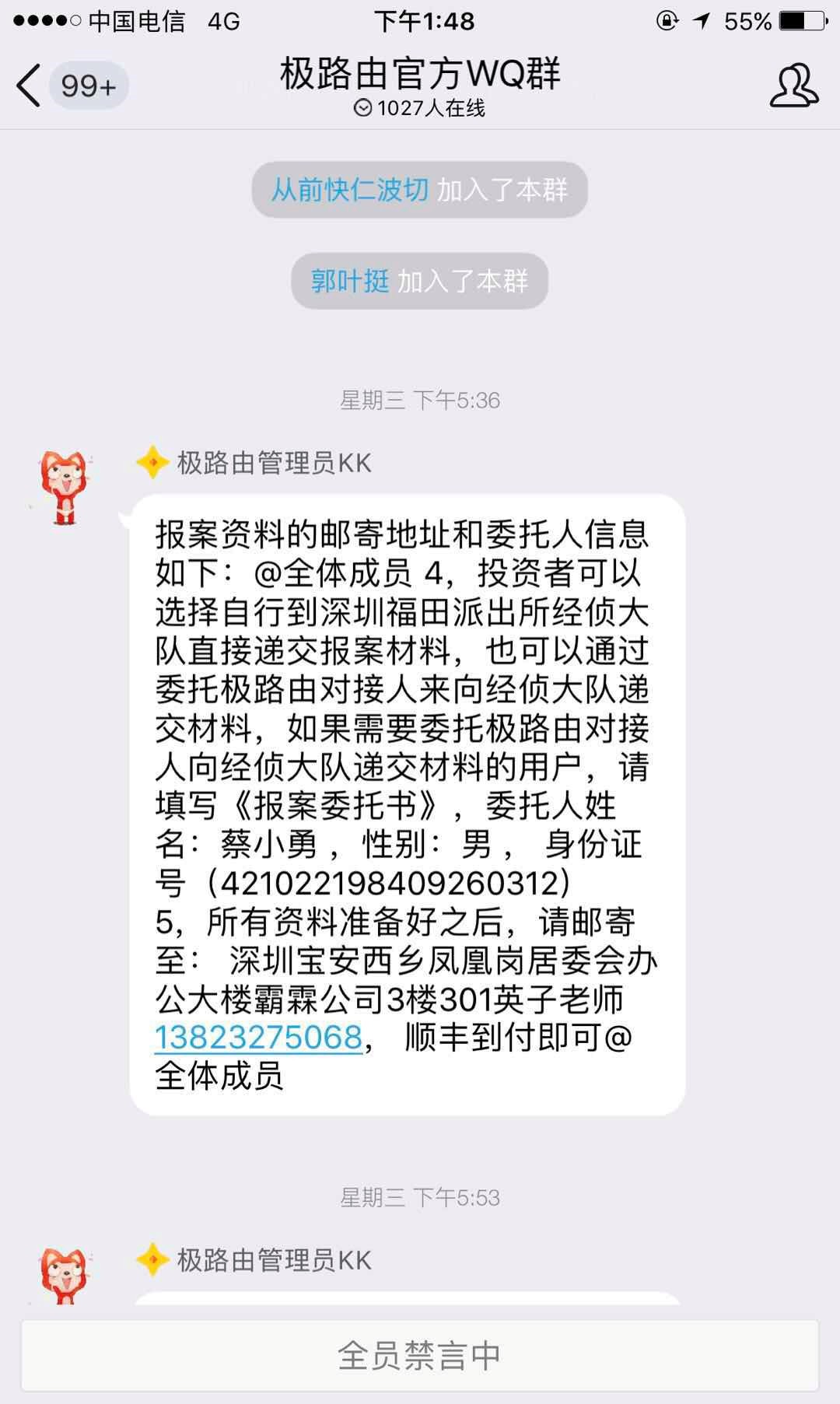
Task: Tap phone number link 13823275068
Action: 258,1038
